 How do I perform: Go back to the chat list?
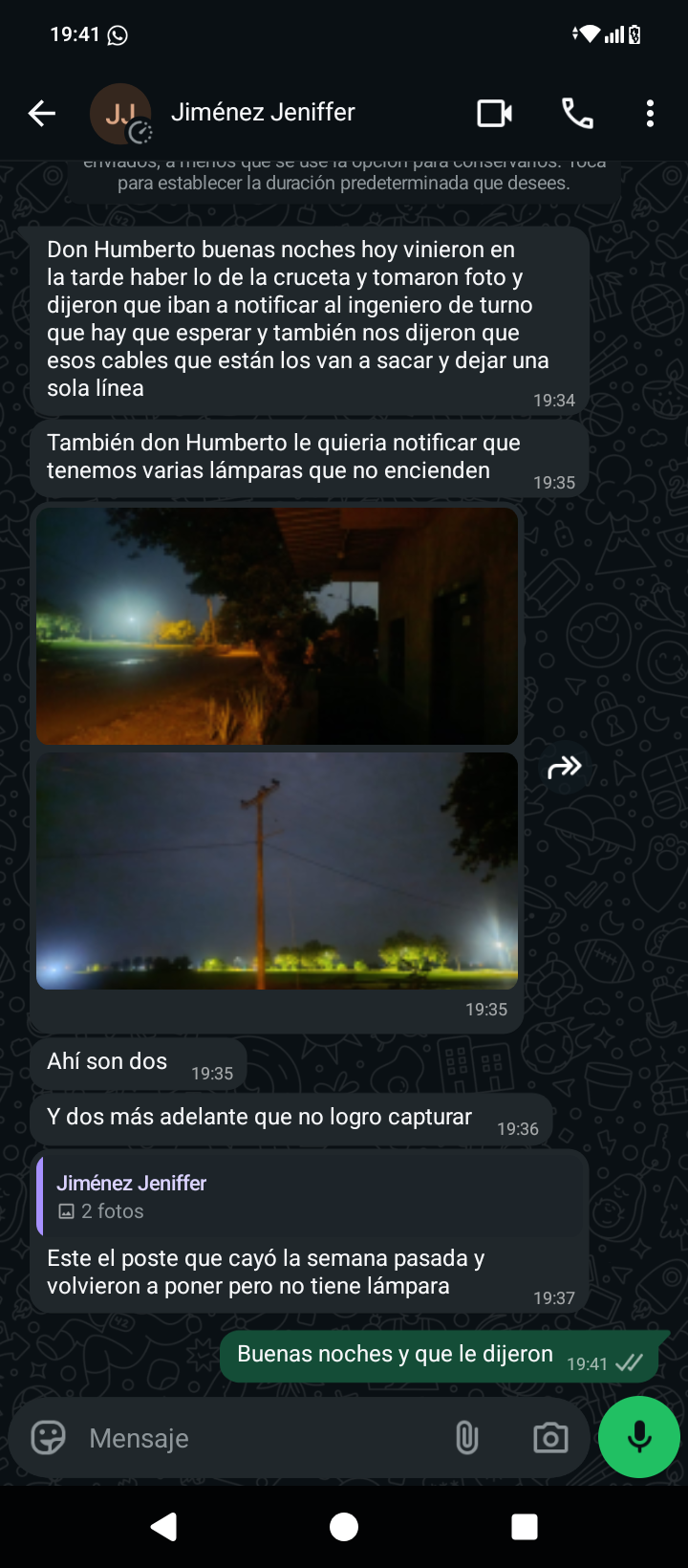(x=42, y=114)
